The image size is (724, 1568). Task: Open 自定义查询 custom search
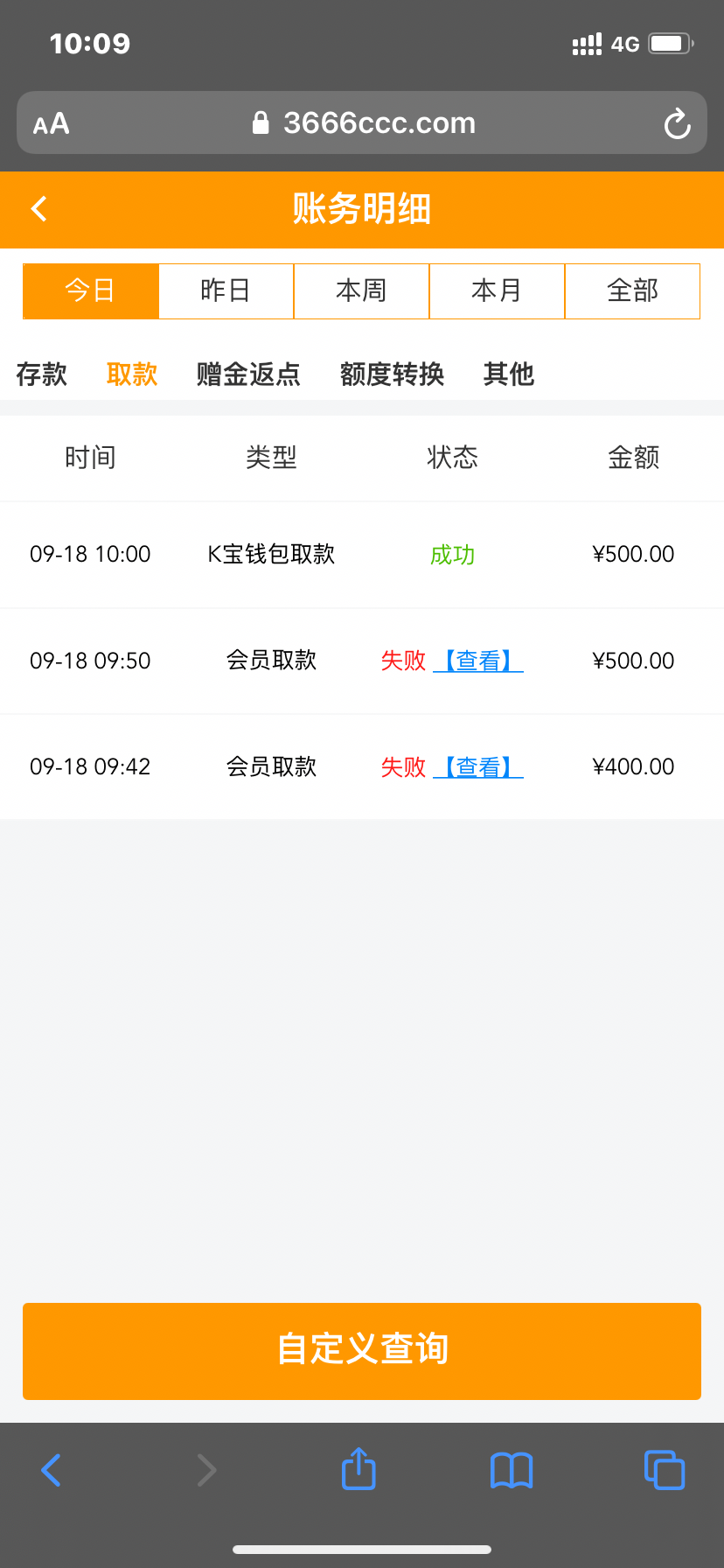tap(362, 1351)
